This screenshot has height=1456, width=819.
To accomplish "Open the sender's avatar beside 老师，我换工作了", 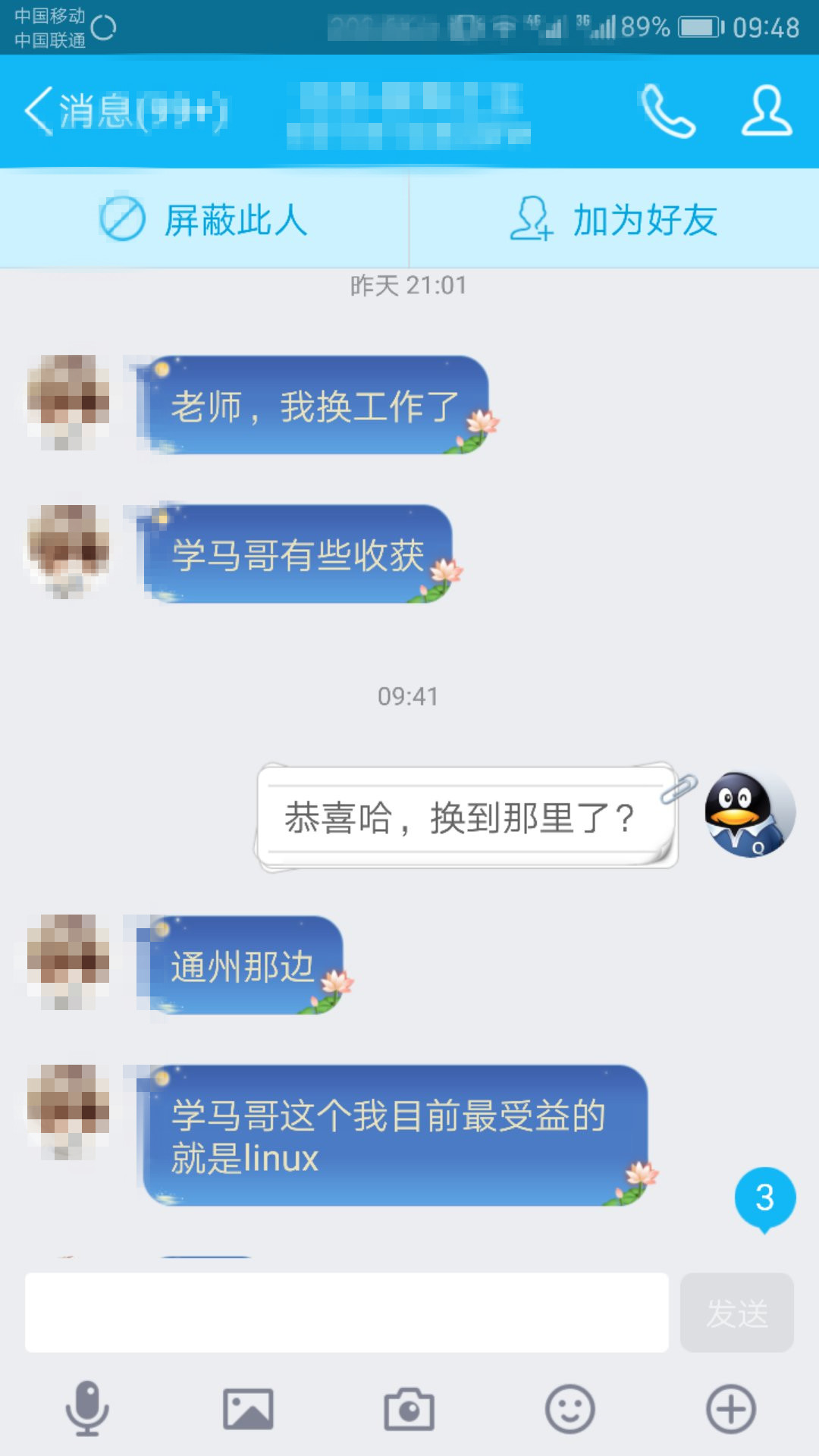I will (67, 402).
